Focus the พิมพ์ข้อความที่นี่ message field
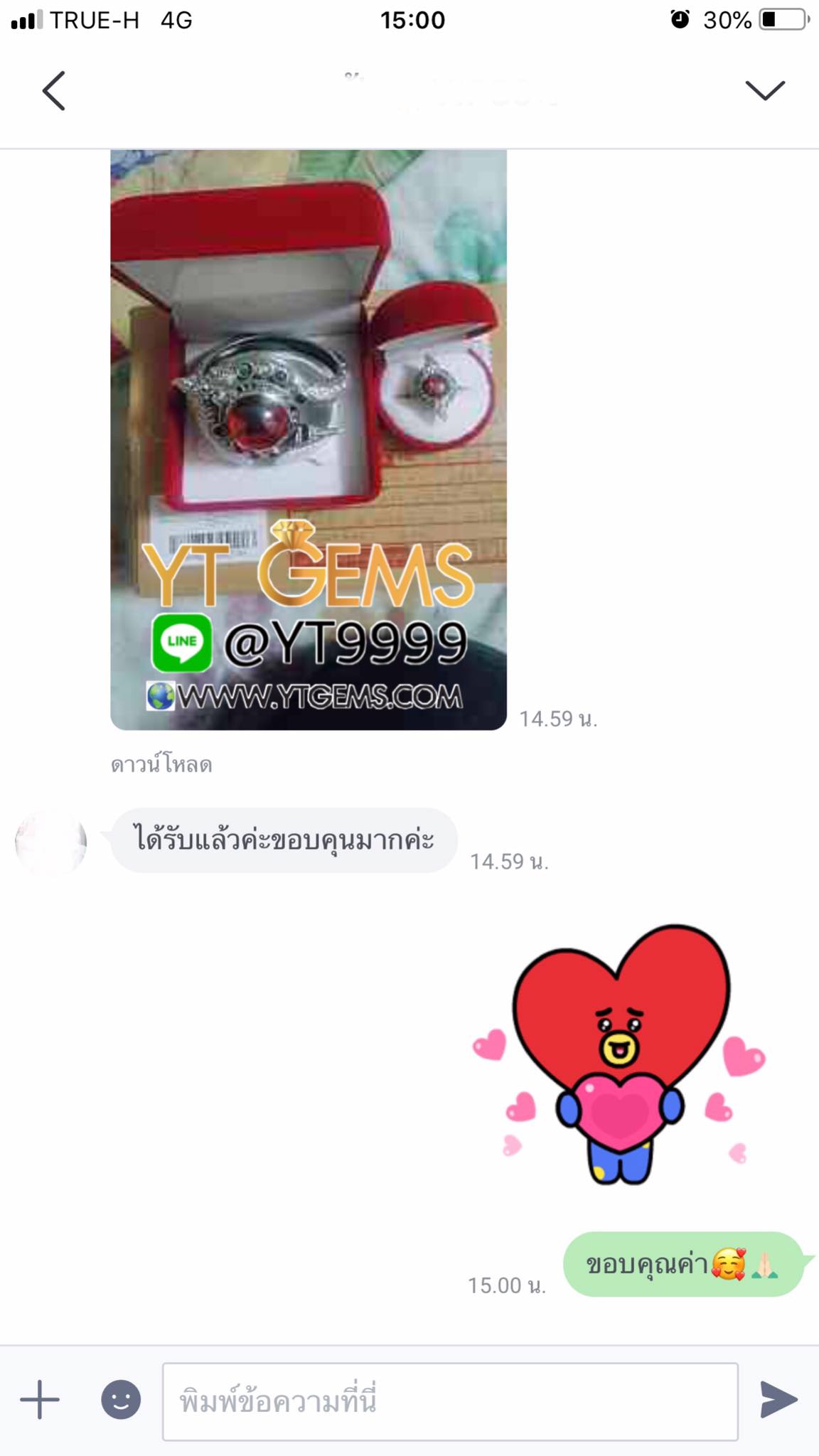This screenshot has width=819, height=1456. click(449, 1401)
